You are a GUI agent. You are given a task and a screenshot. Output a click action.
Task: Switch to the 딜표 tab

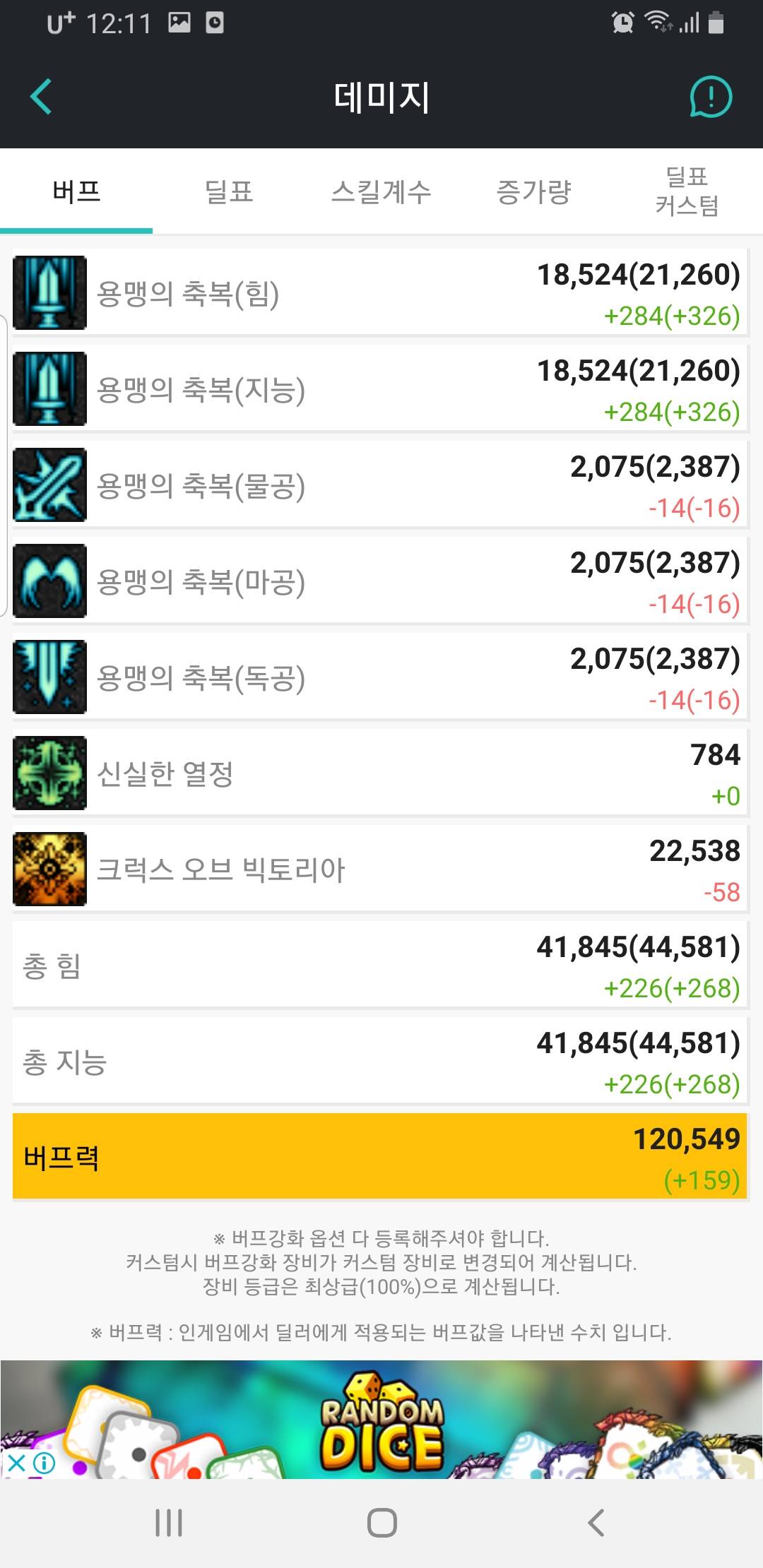(x=229, y=191)
